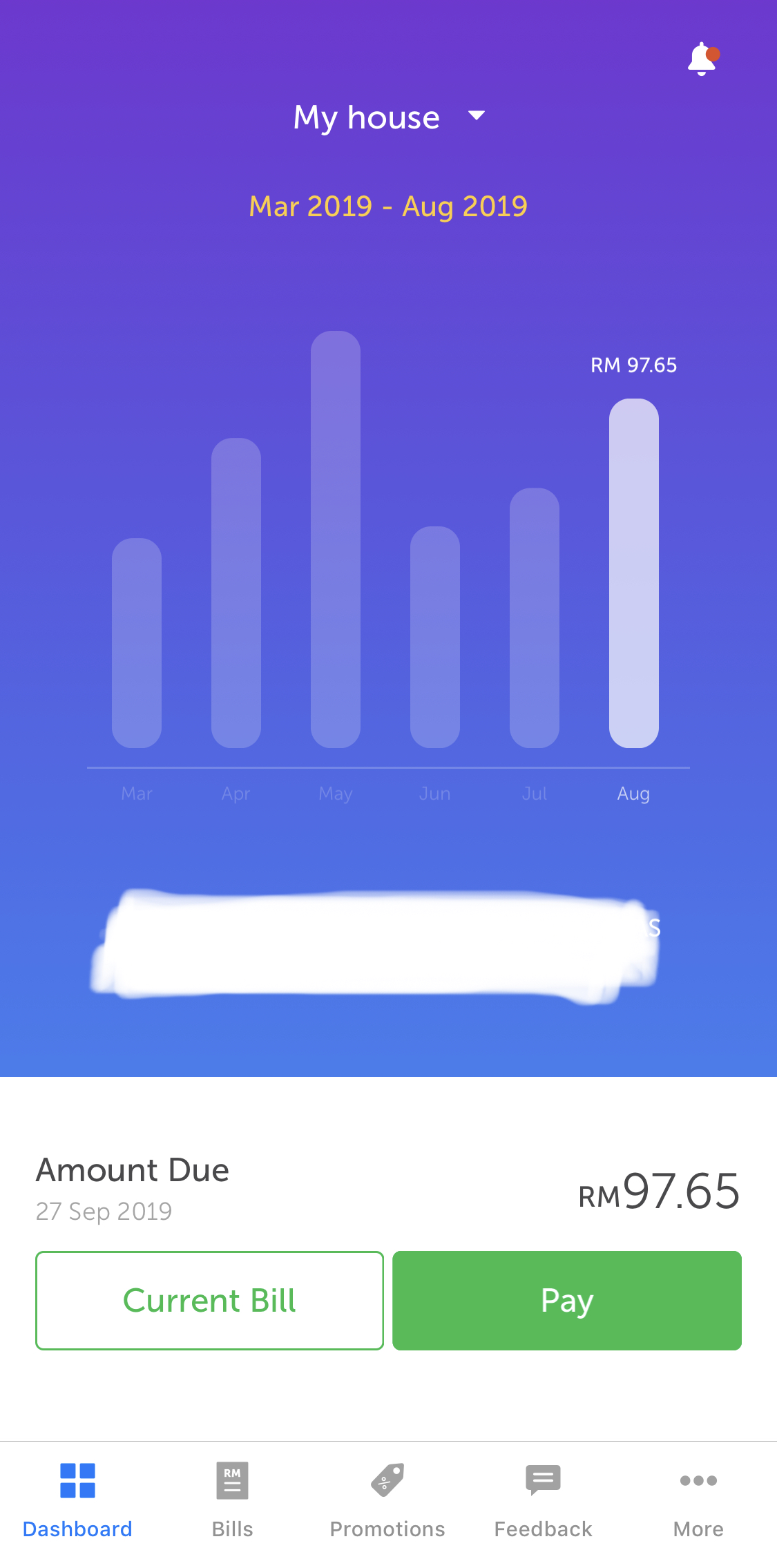Switch to the Bills tab

233,1500
